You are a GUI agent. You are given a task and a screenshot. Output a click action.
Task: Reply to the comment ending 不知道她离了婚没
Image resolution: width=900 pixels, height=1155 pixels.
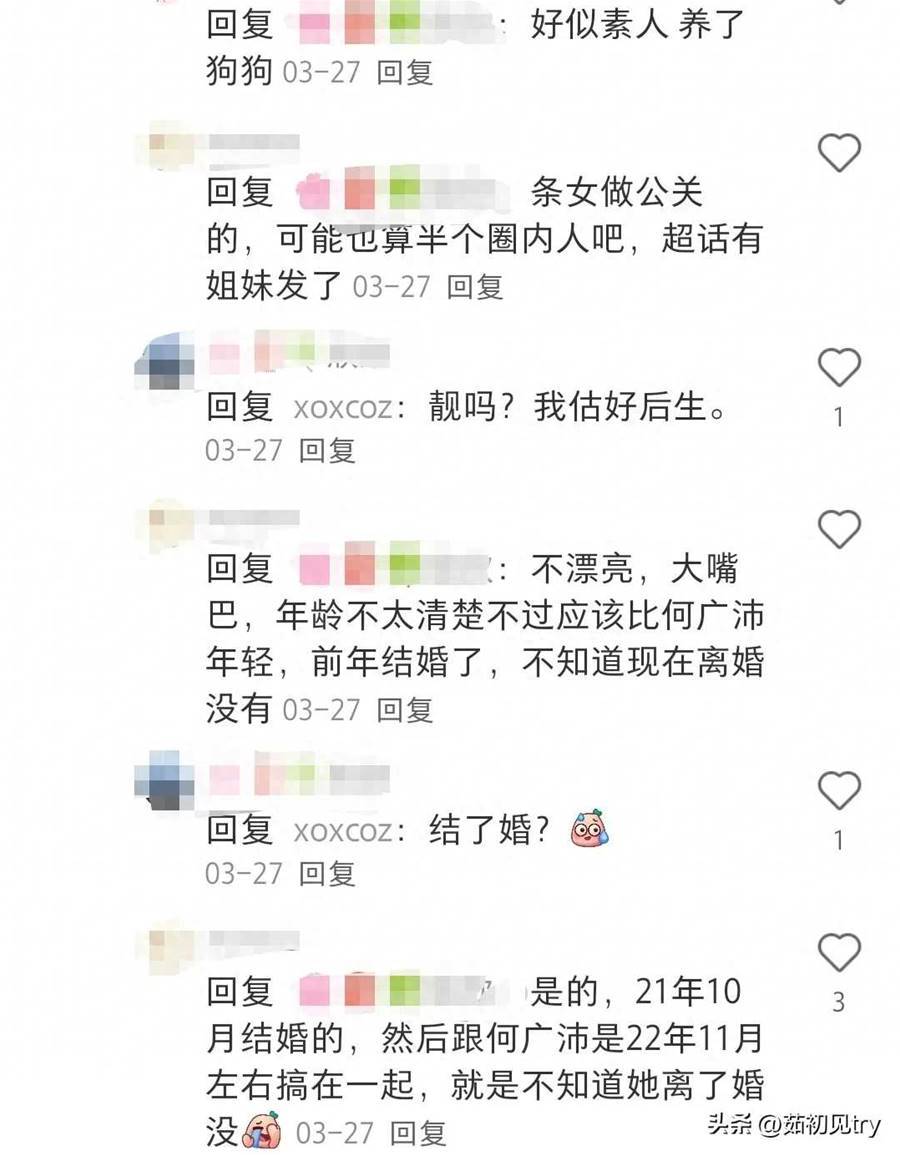click(x=417, y=1133)
